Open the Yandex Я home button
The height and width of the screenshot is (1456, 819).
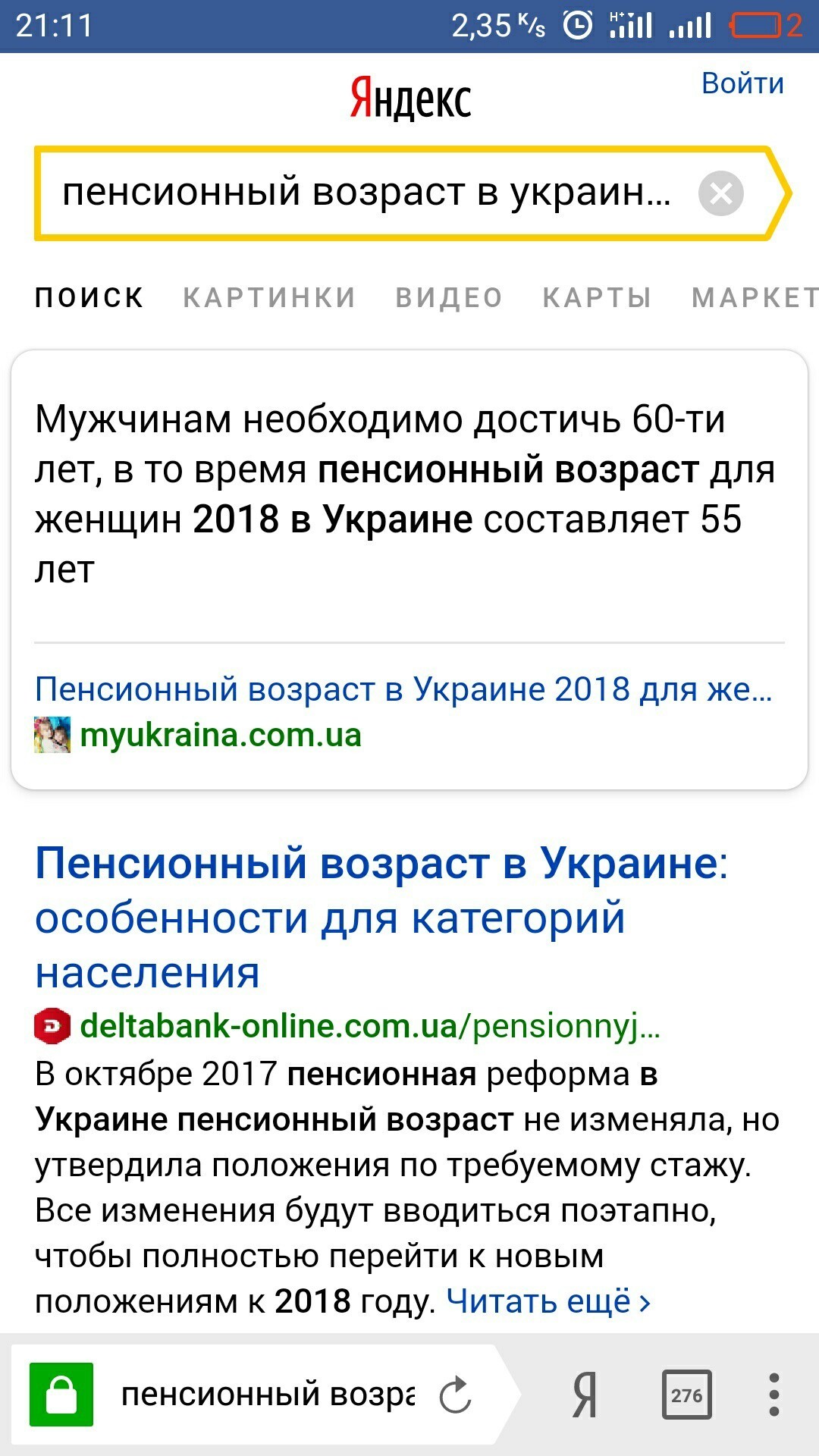point(584,1395)
